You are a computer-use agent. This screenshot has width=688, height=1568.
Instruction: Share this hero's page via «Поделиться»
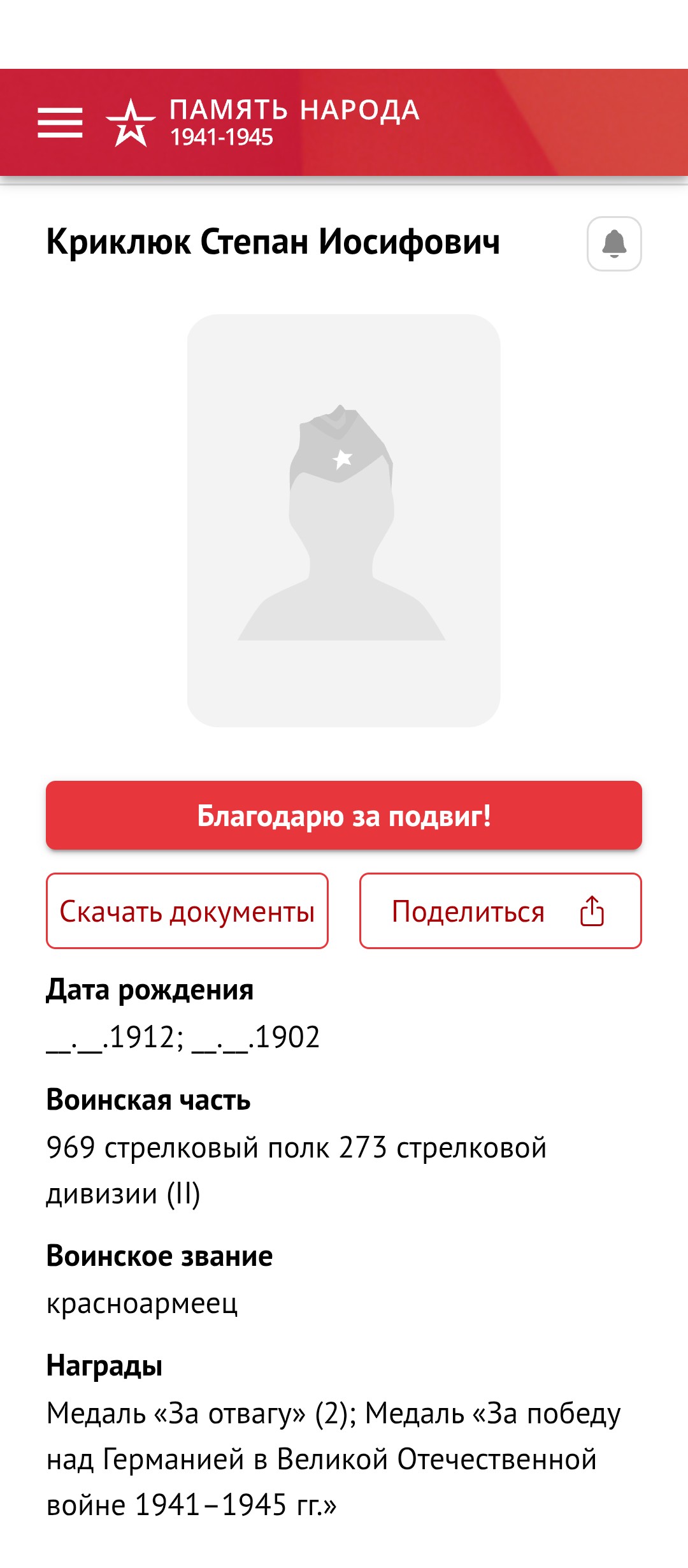(x=500, y=911)
